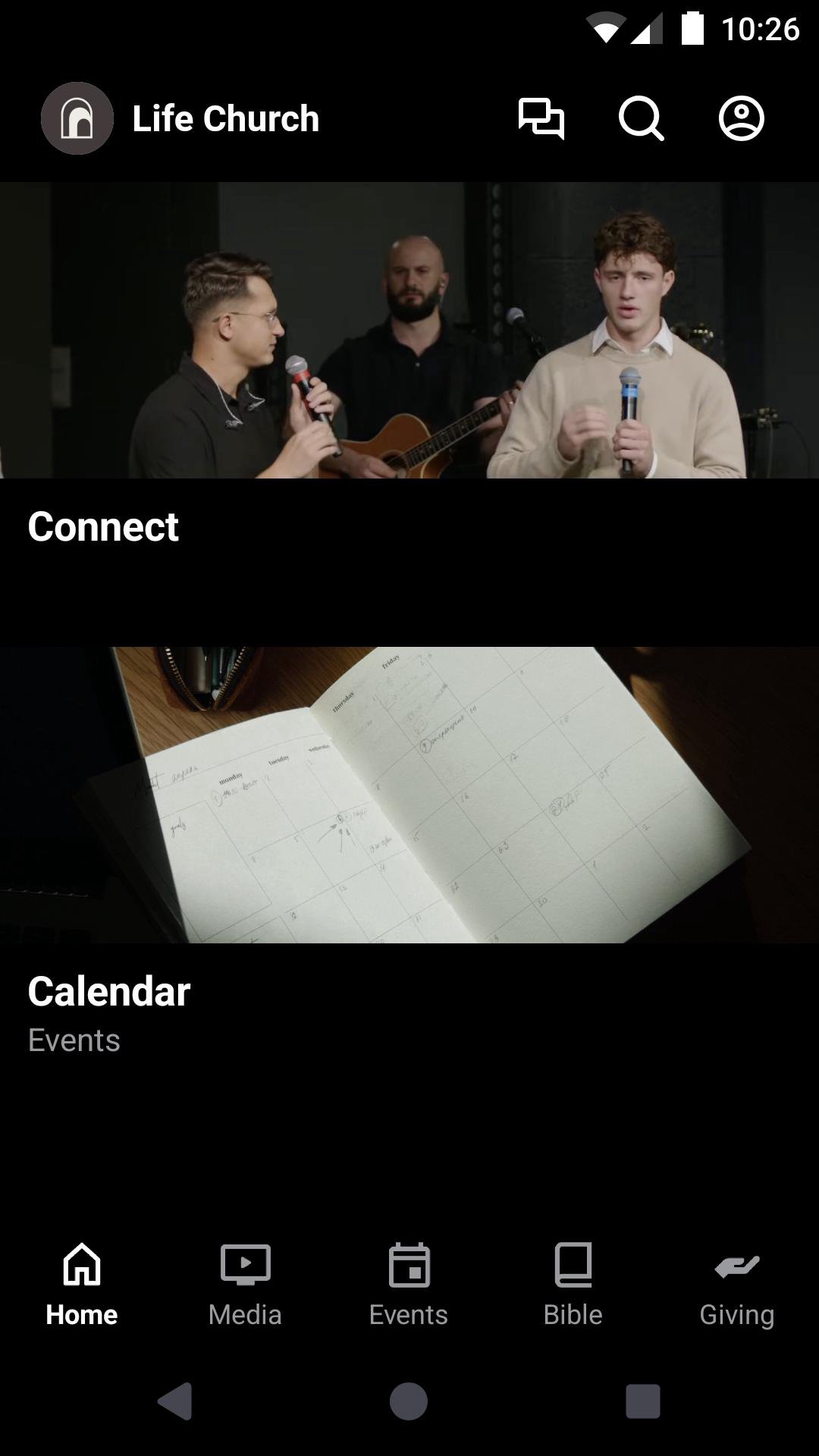Switch to the Bible tab
This screenshot has width=819, height=1456.
coord(573,1285)
